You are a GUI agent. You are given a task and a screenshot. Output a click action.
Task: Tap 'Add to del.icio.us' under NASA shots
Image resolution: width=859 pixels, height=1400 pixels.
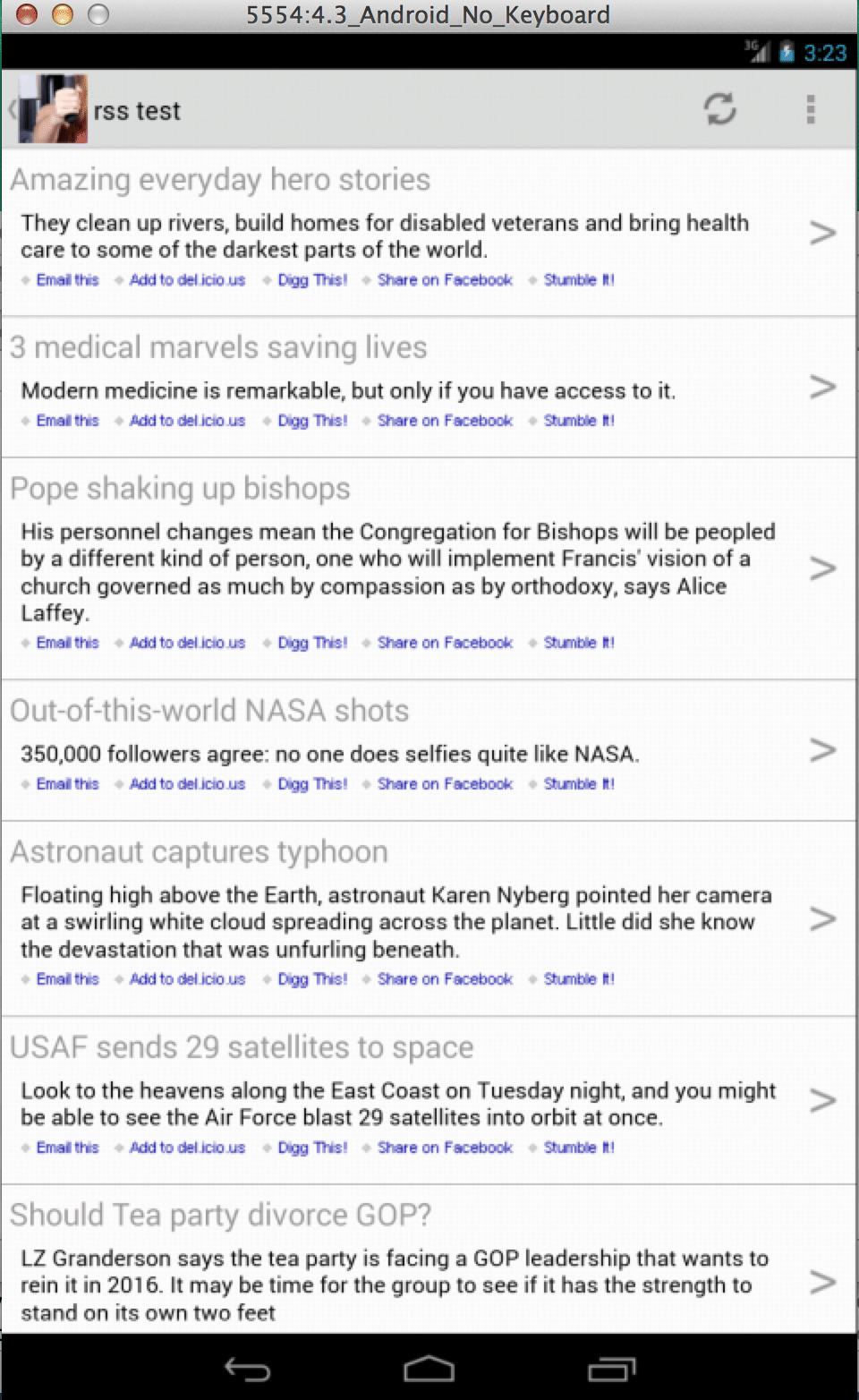[187, 784]
